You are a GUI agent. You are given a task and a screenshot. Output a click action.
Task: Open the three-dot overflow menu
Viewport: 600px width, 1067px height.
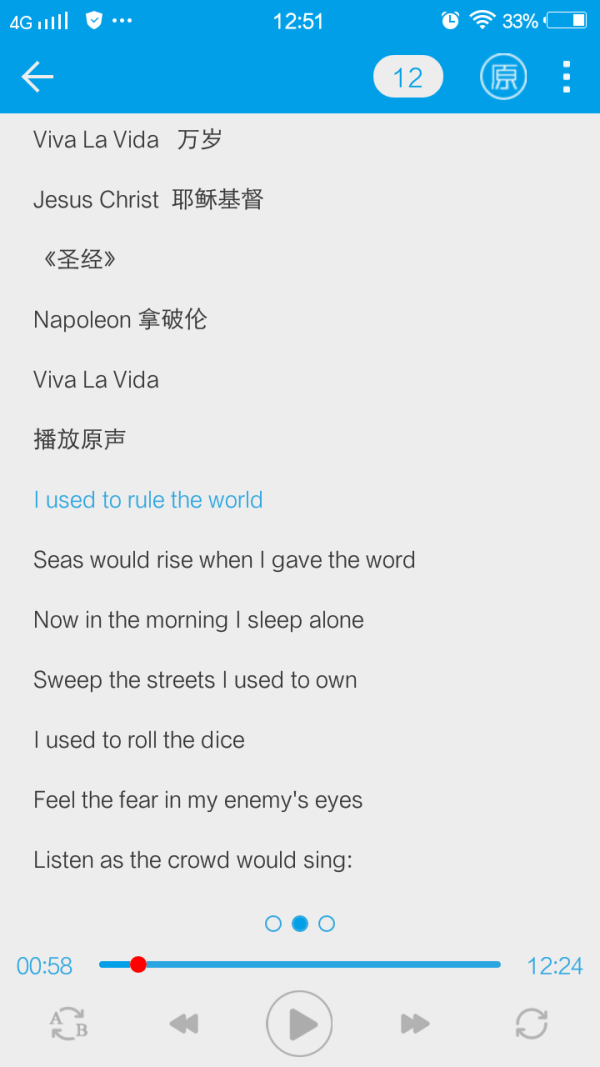566,77
